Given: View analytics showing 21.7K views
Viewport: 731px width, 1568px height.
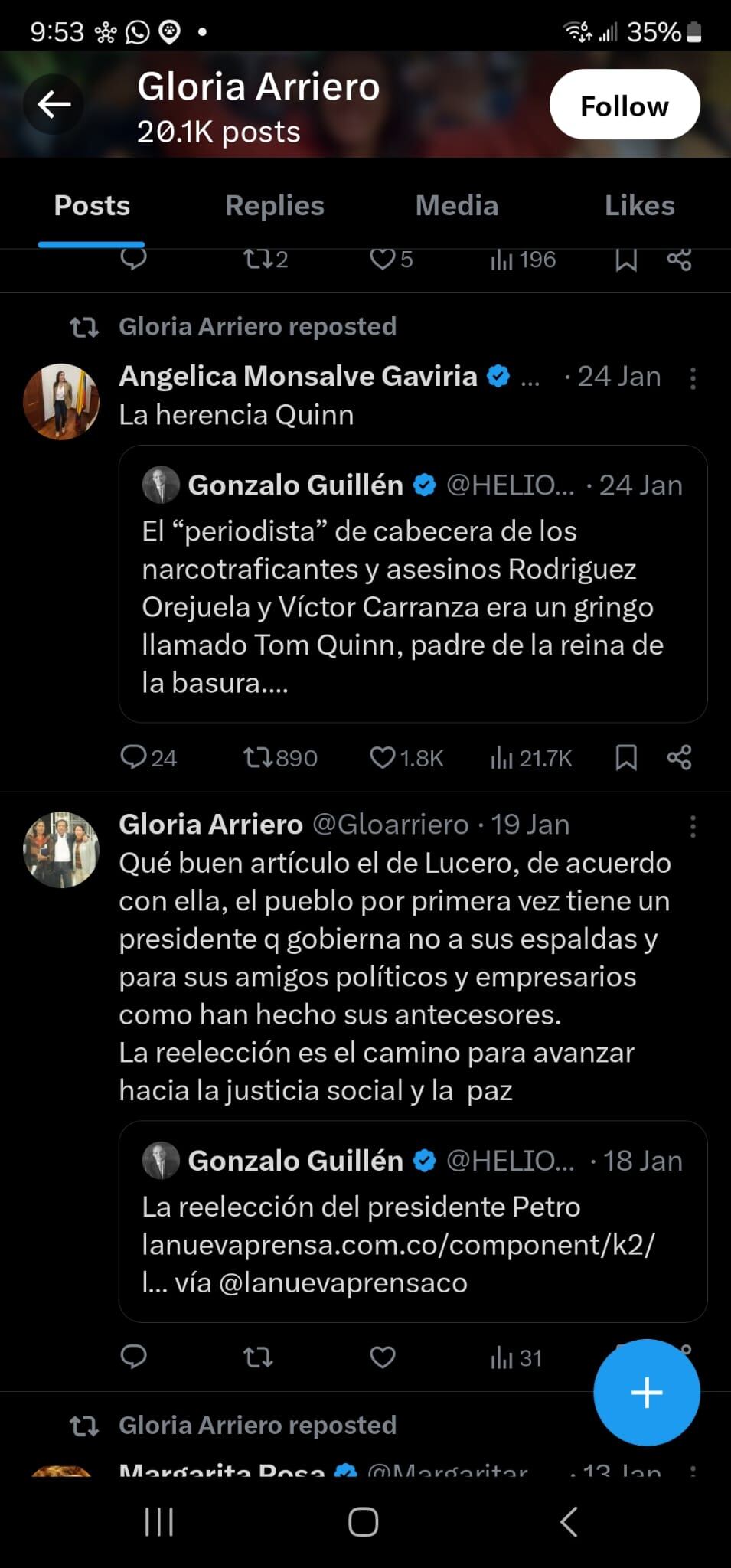Looking at the screenshot, I should pyautogui.click(x=503, y=758).
